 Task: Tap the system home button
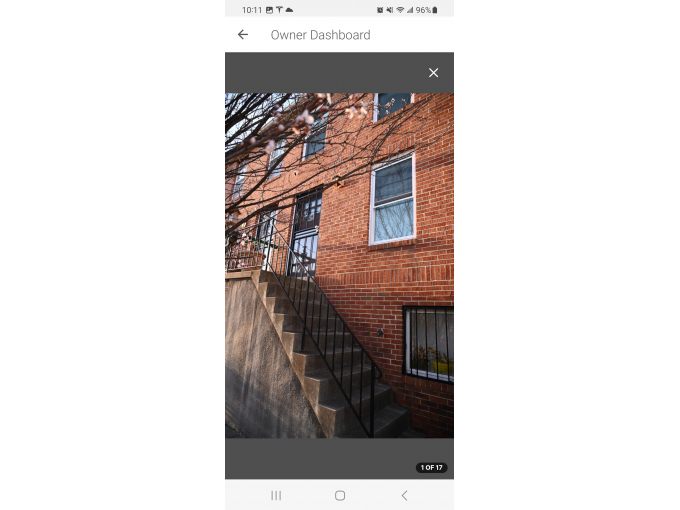pos(340,495)
